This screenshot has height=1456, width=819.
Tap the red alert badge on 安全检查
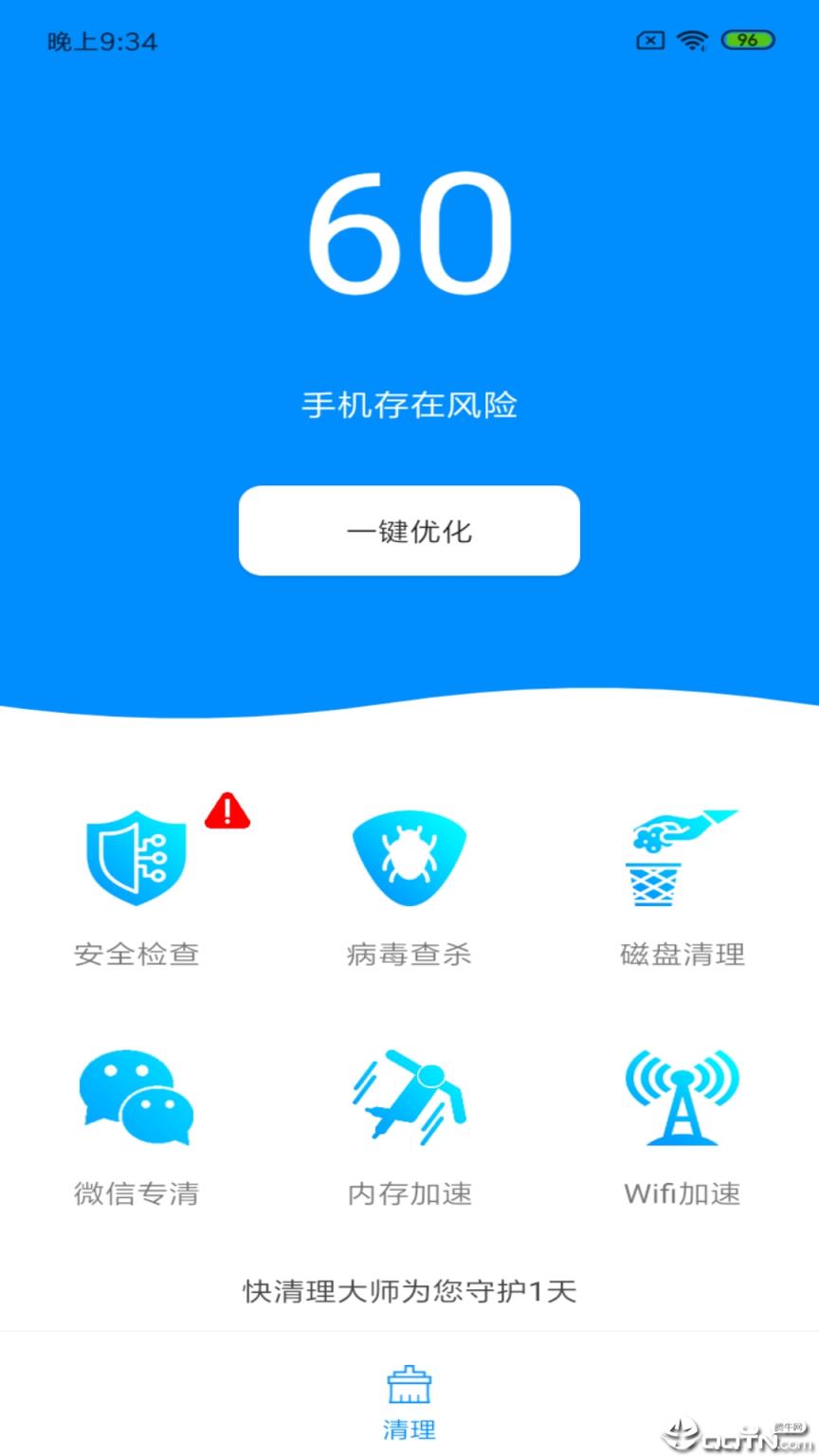coord(226,813)
